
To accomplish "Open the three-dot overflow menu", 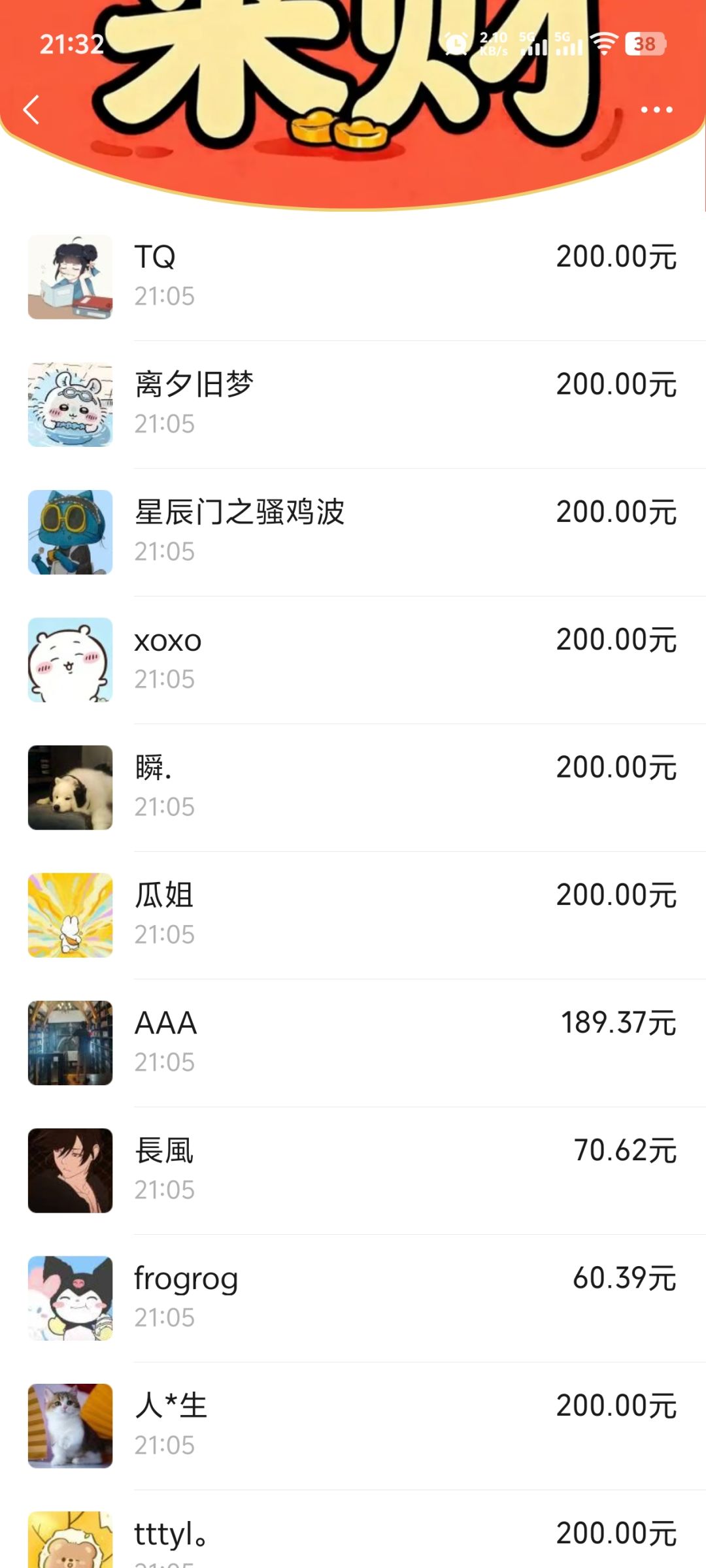I will (656, 110).
